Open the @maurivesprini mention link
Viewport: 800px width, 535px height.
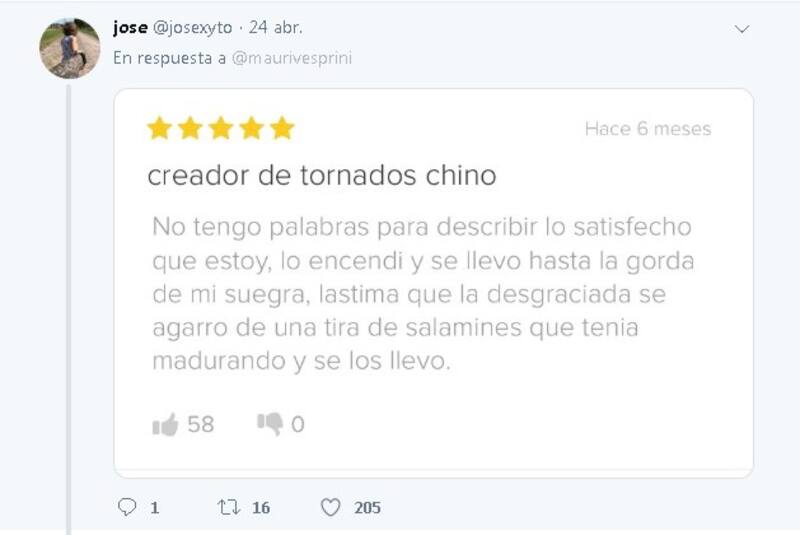pyautogui.click(x=292, y=58)
